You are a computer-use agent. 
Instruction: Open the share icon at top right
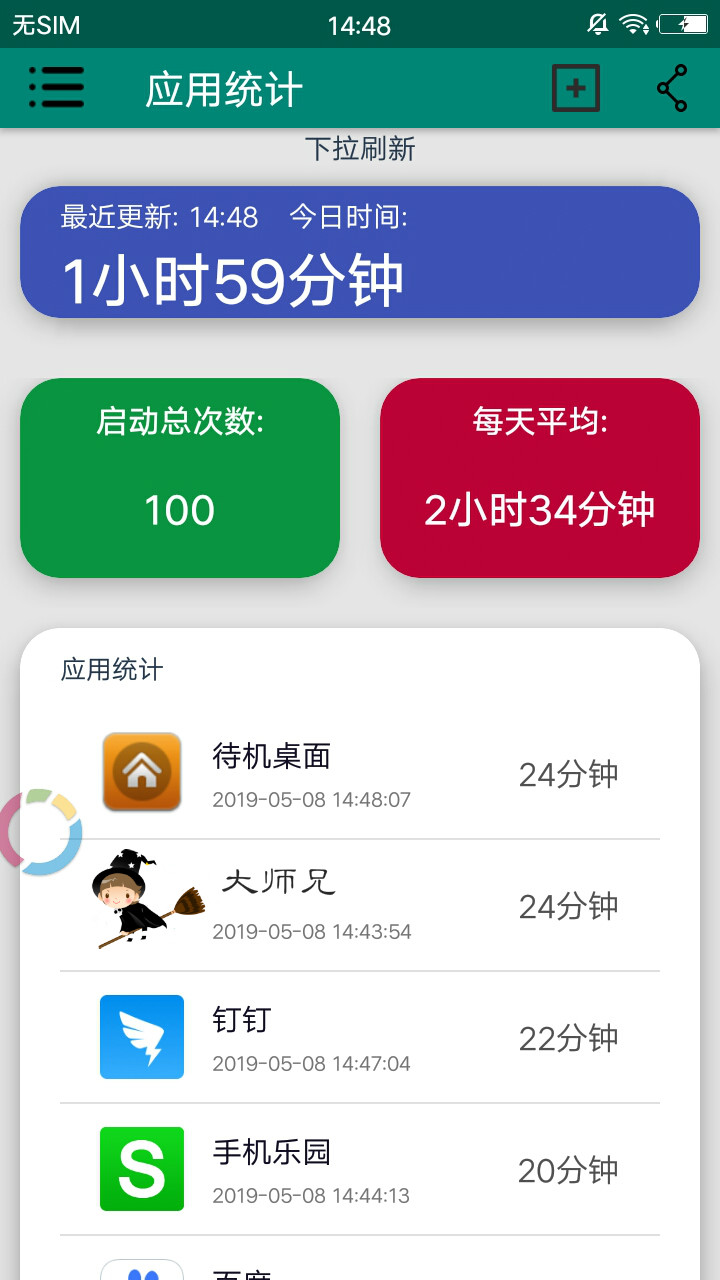(672, 88)
